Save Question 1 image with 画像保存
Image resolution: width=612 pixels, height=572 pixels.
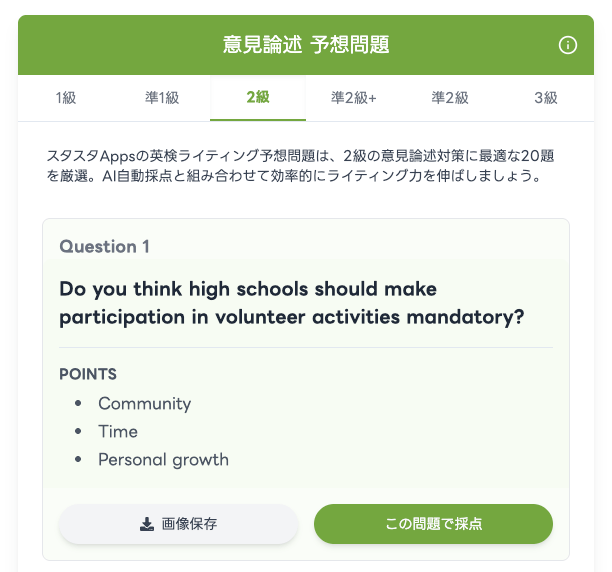tap(178, 524)
